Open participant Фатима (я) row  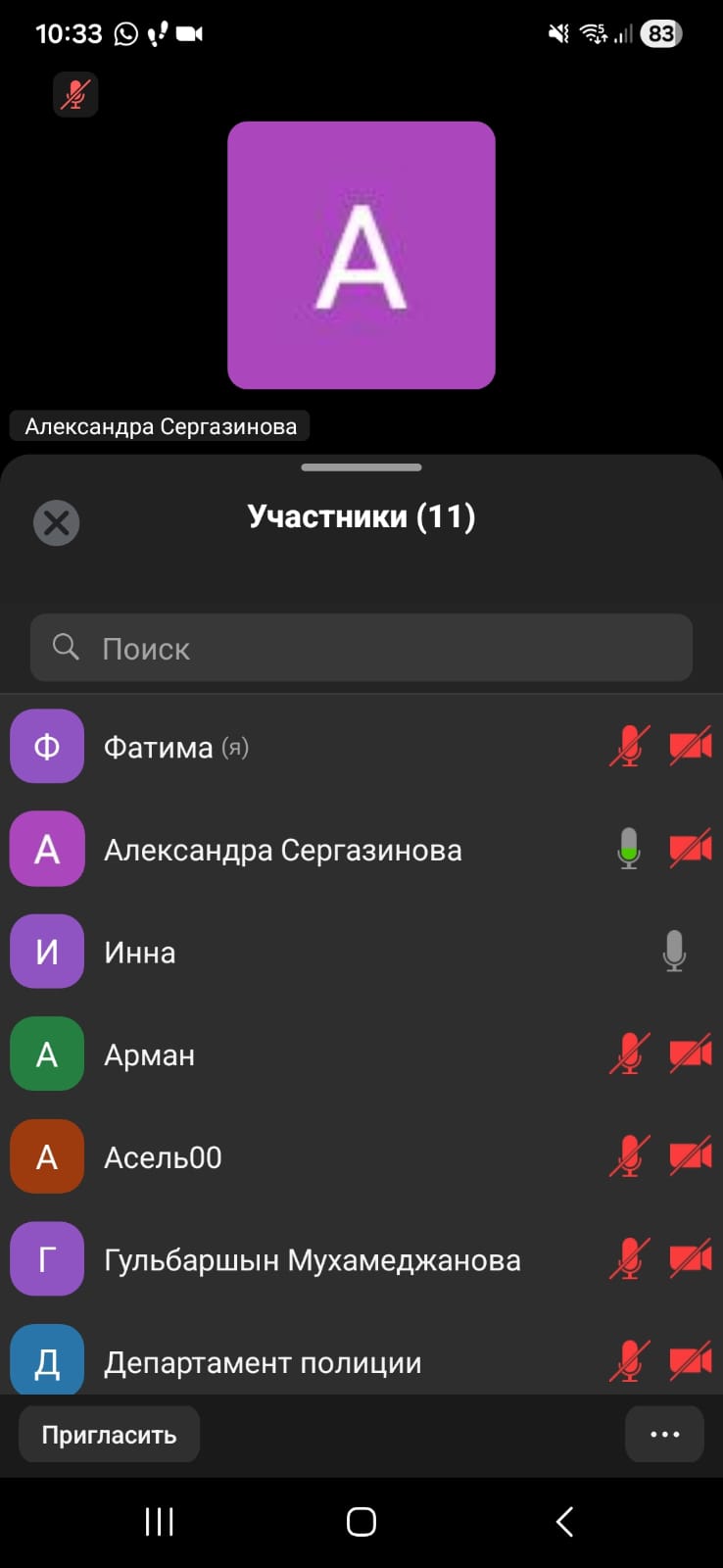[294, 748]
